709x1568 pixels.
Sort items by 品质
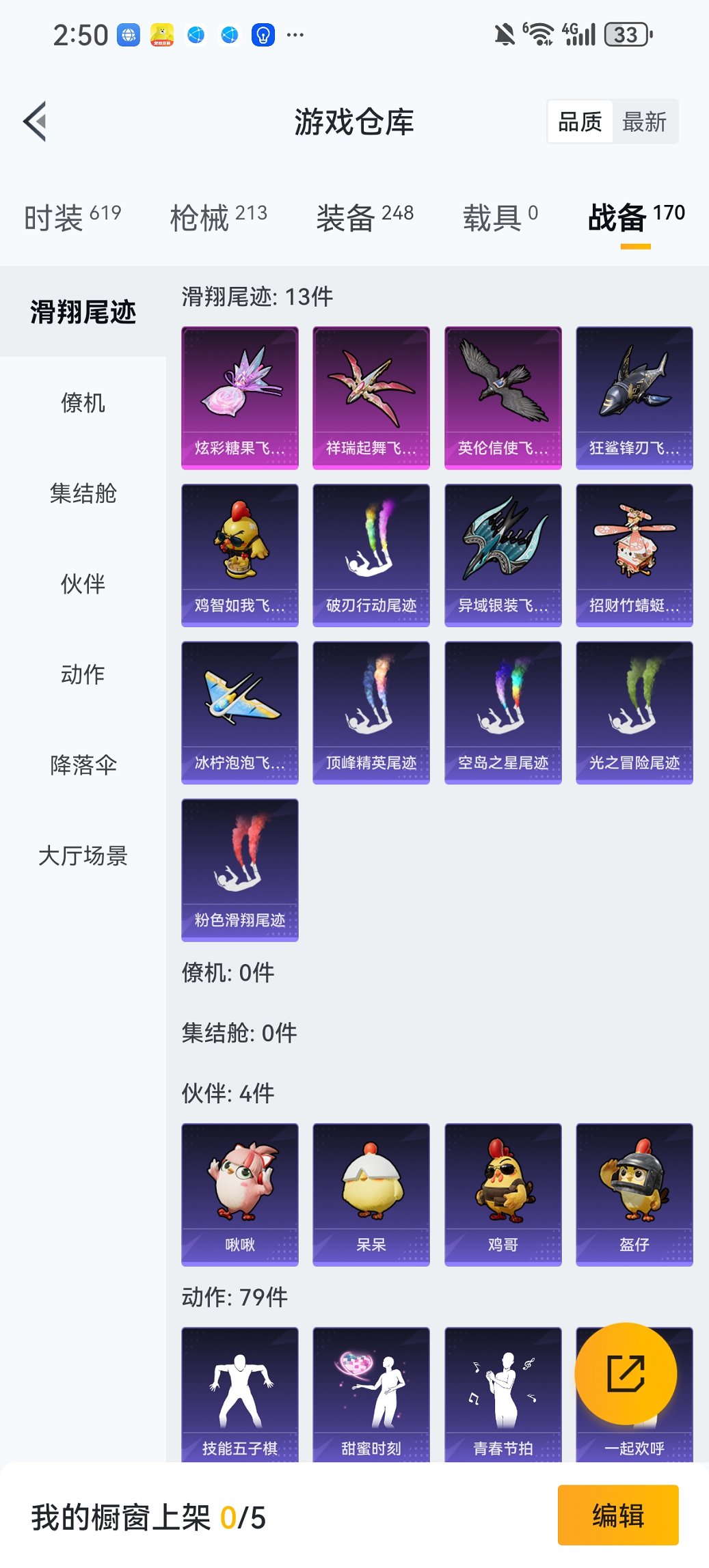click(x=580, y=122)
